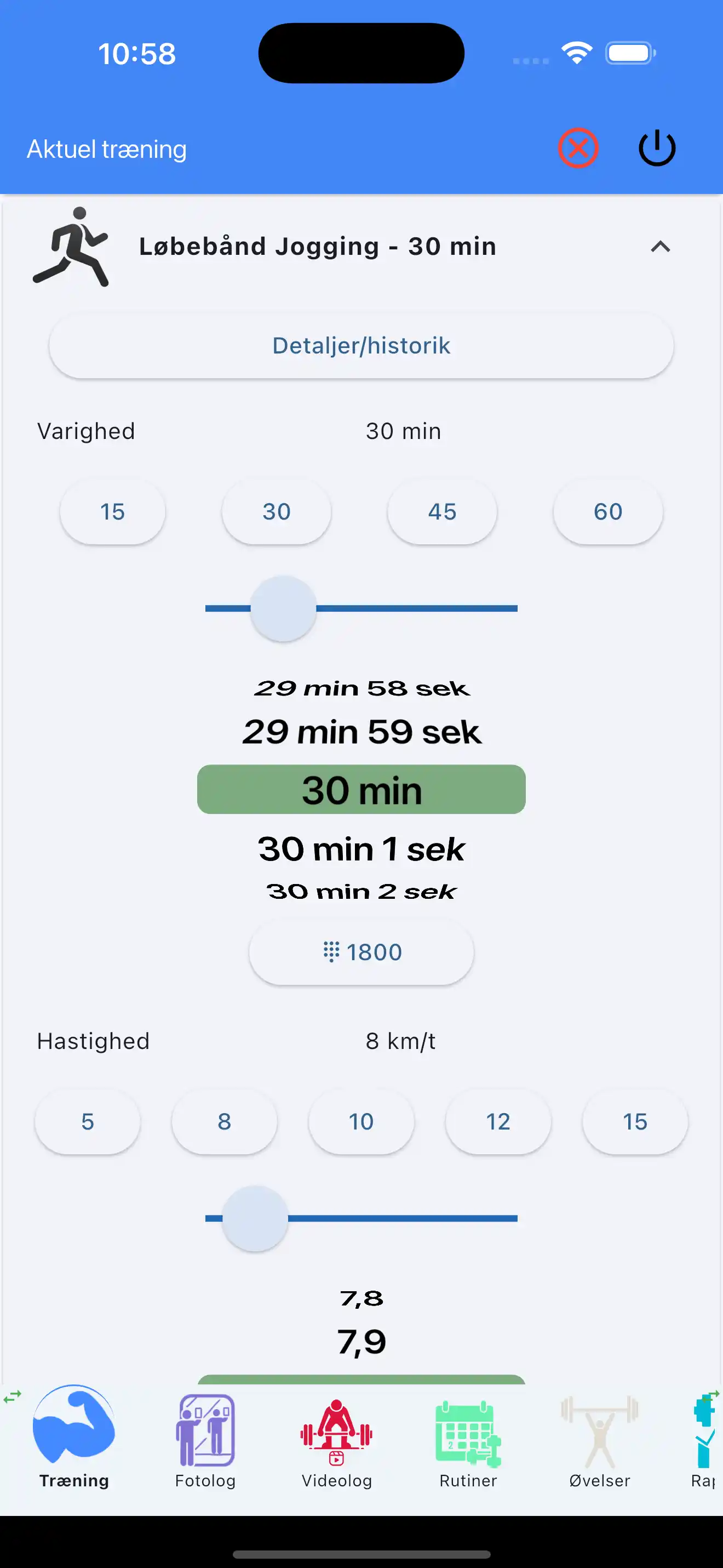Select the 45 minute duration chip
723x1568 pixels.
pyautogui.click(x=442, y=511)
